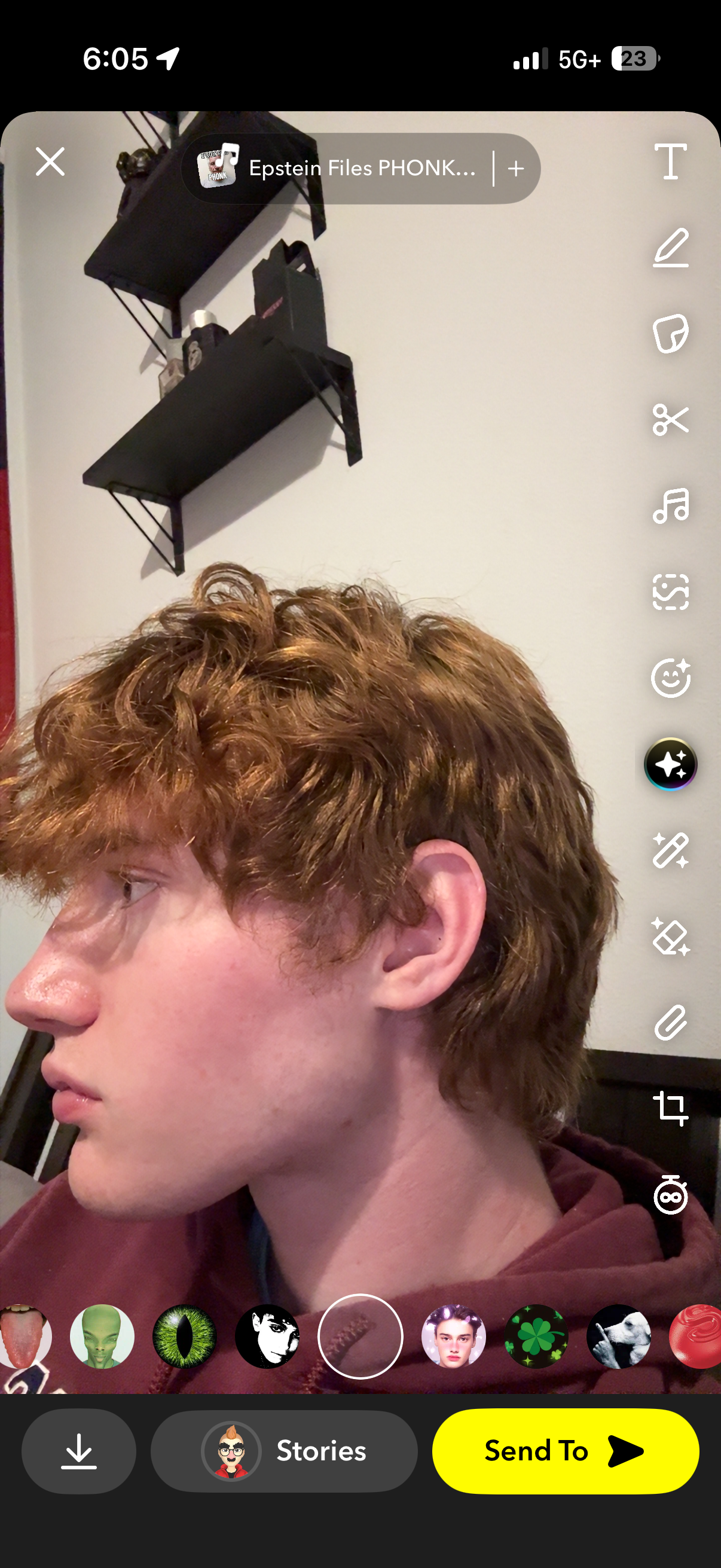
Task: Open the crop tool
Action: (x=671, y=1109)
